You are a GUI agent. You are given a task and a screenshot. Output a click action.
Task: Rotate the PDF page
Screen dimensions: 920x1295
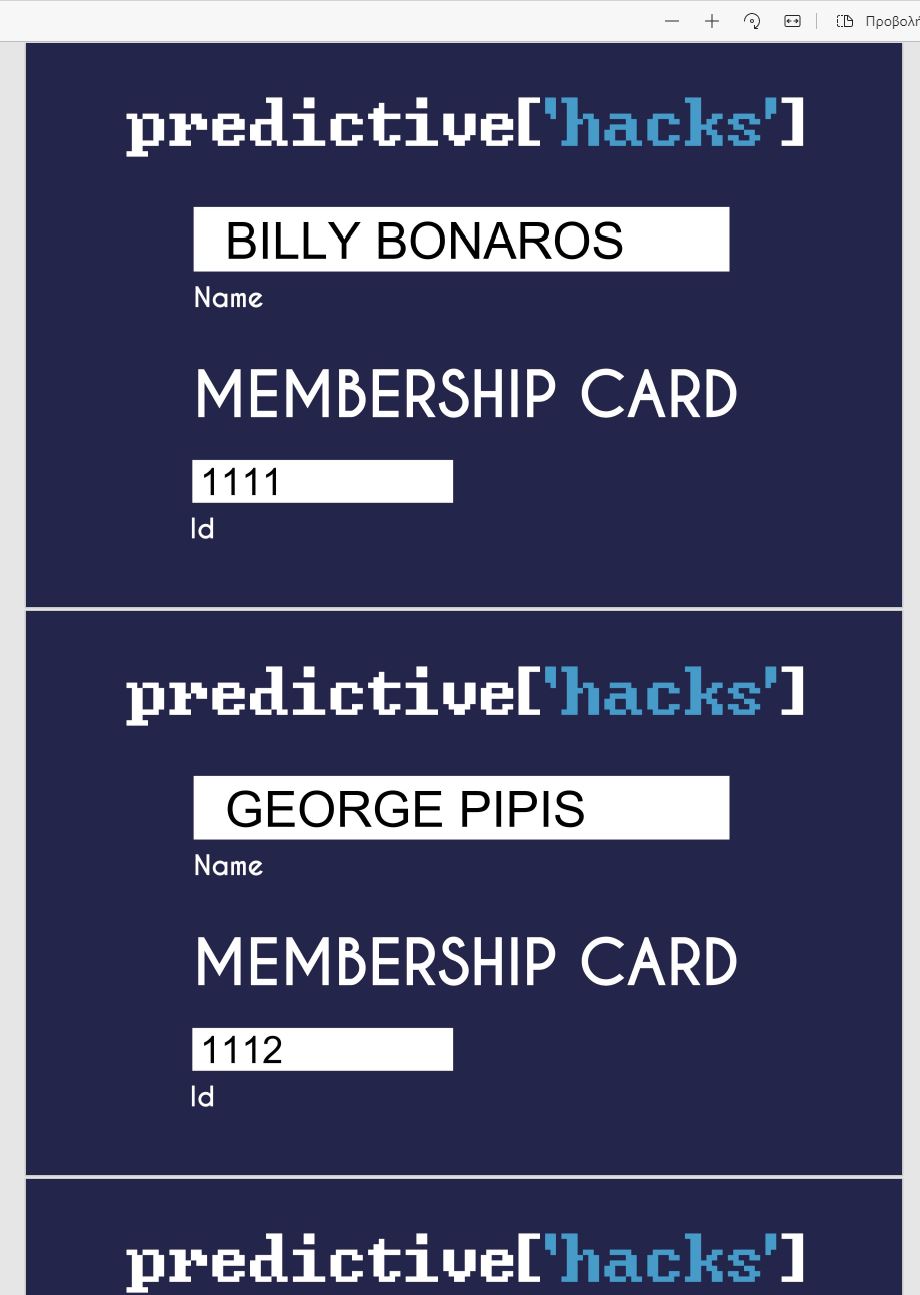pyautogui.click(x=752, y=21)
